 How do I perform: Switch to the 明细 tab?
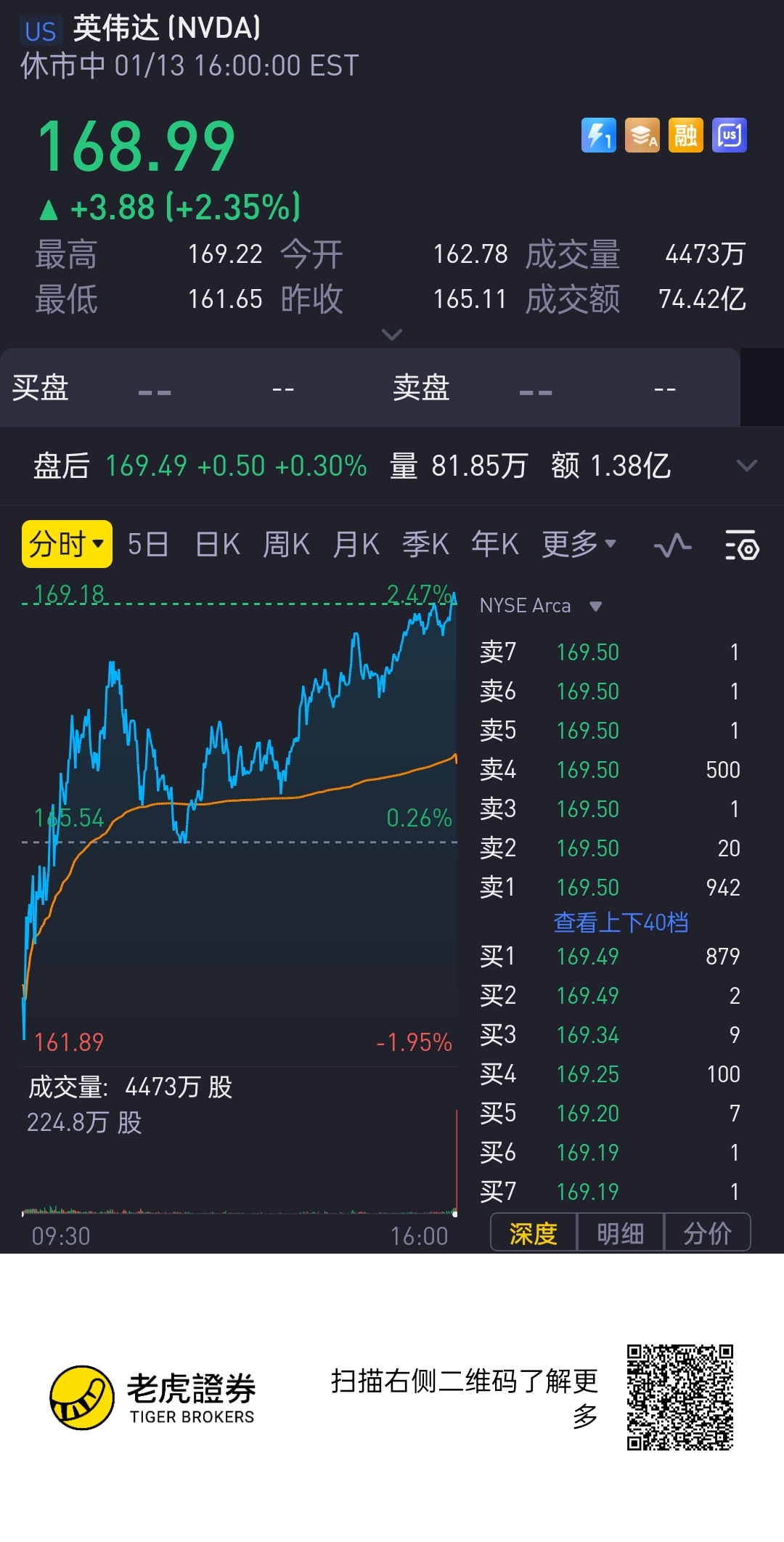(x=621, y=1233)
